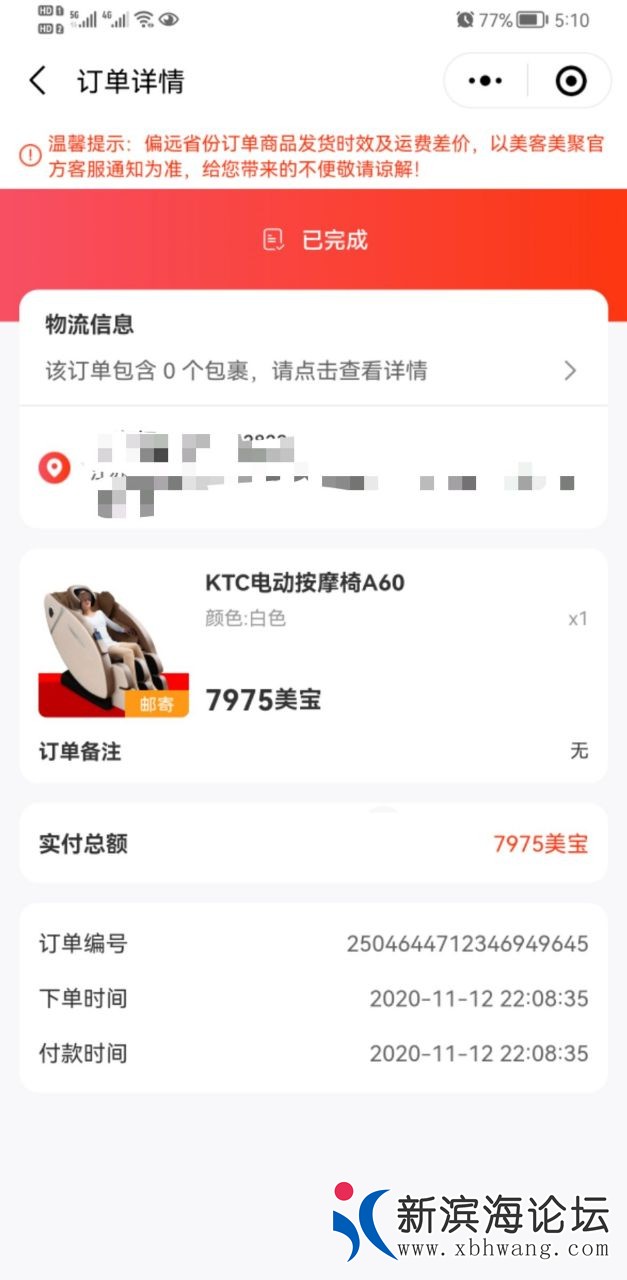Close the mini program with the circle button

[x=570, y=81]
